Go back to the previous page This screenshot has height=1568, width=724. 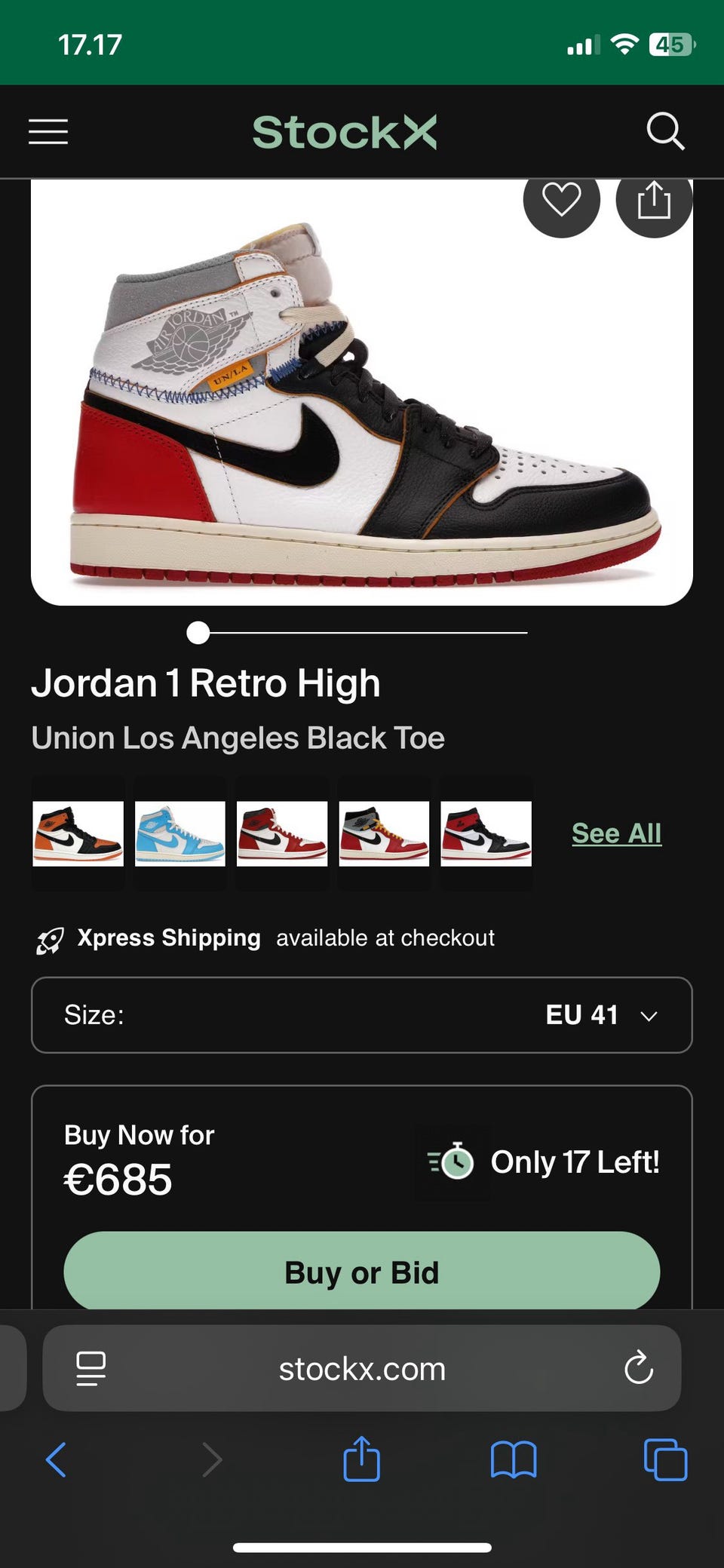click(x=57, y=1459)
